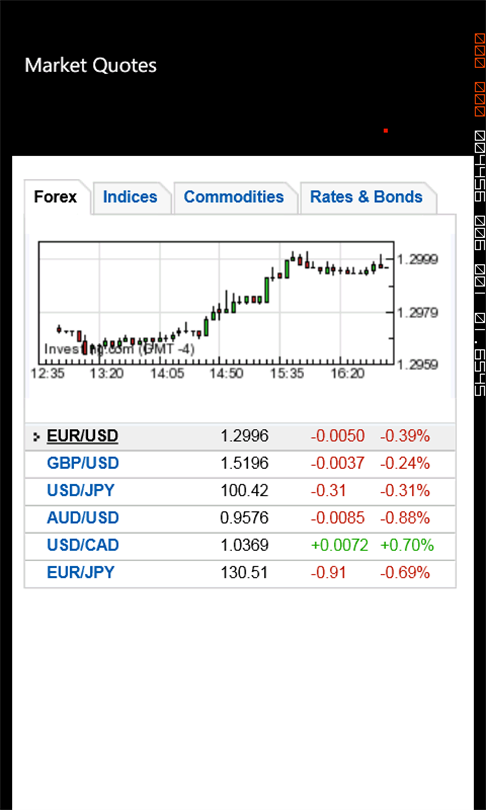Select the AUD/USD pair

(83, 518)
